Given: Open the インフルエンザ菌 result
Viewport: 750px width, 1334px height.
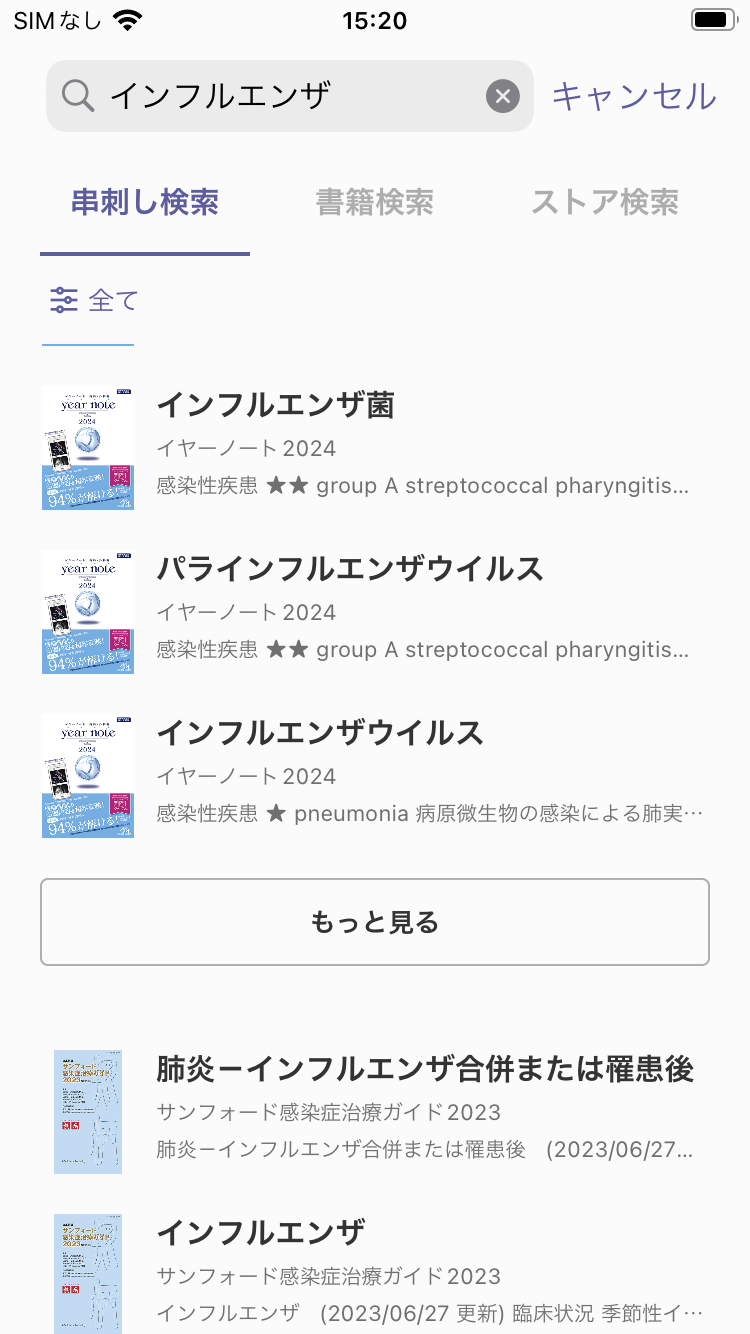Looking at the screenshot, I should tap(375, 446).
